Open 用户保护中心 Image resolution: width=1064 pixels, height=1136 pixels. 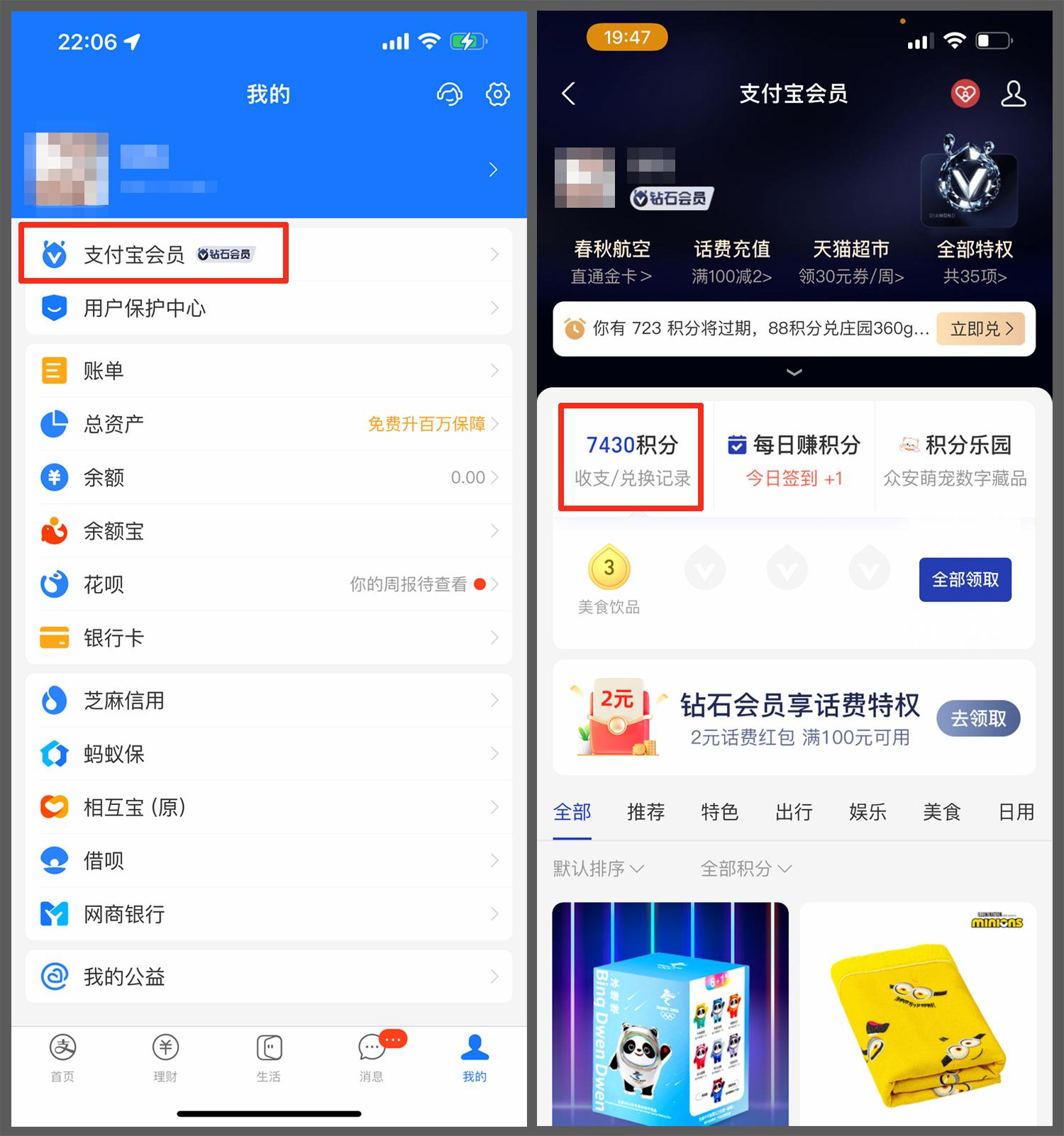pos(269,308)
